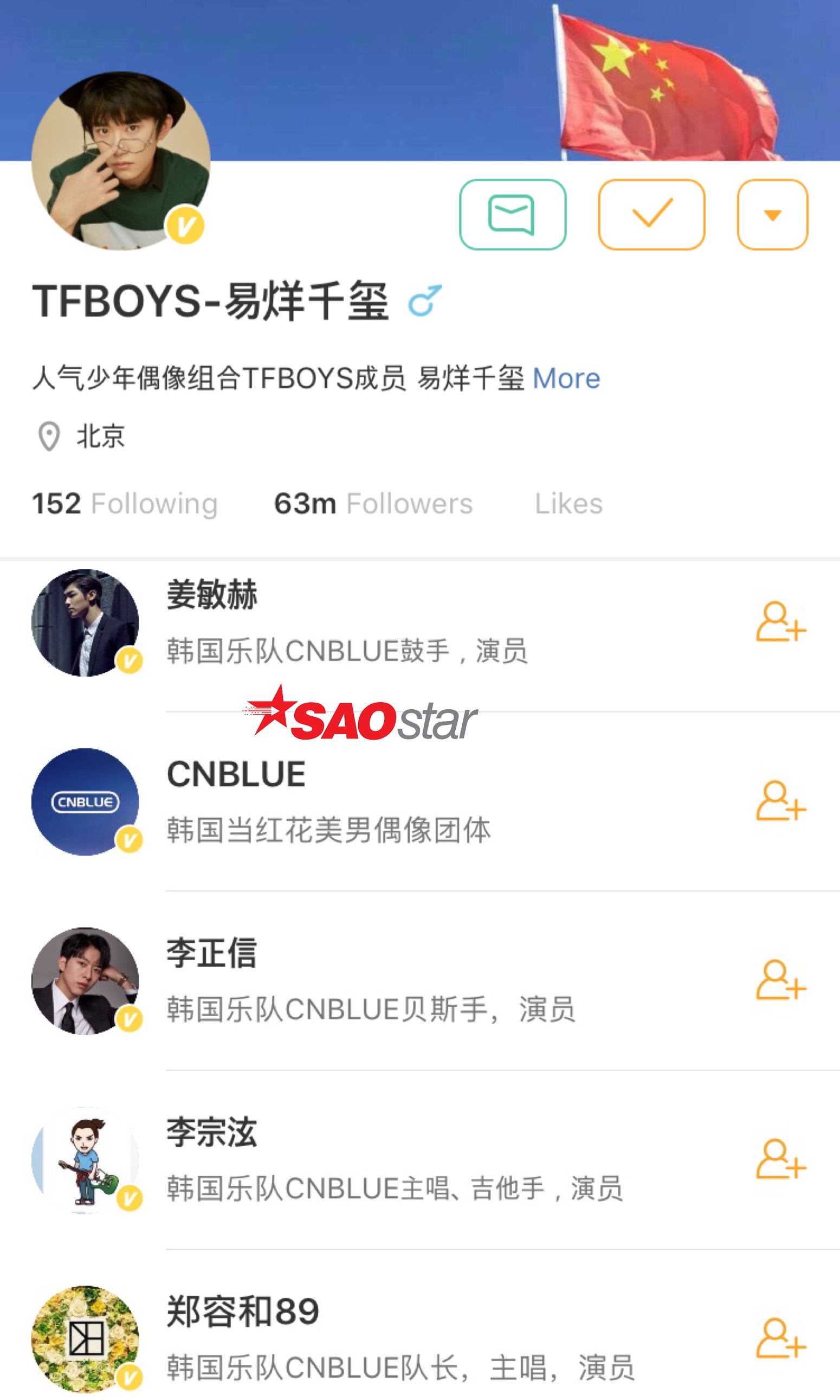The width and height of the screenshot is (840, 1400).
Task: View TFBOYS-易烊千玺's profile picture
Action: coord(120,160)
